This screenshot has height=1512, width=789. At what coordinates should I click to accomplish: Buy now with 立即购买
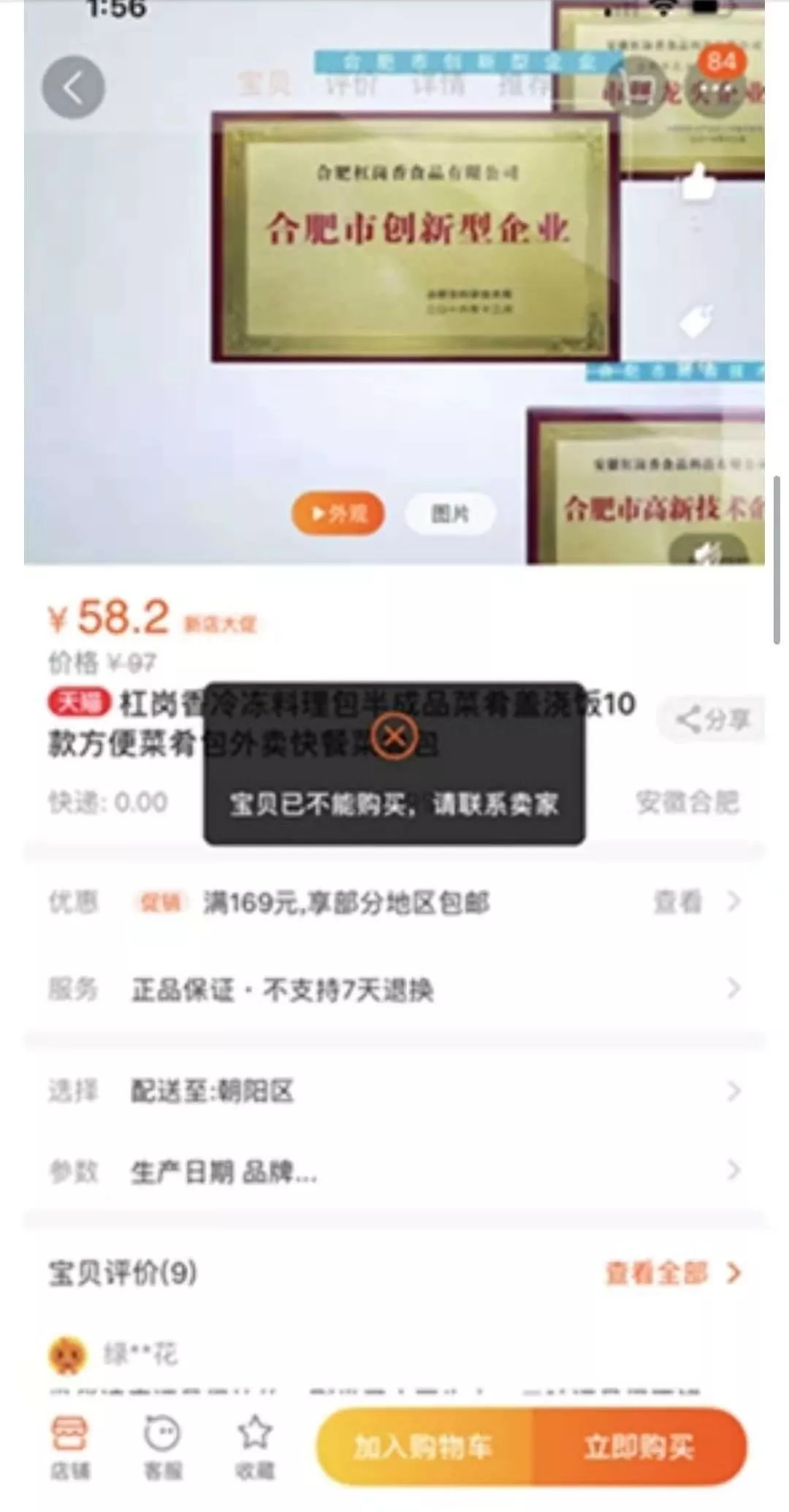tap(639, 1447)
